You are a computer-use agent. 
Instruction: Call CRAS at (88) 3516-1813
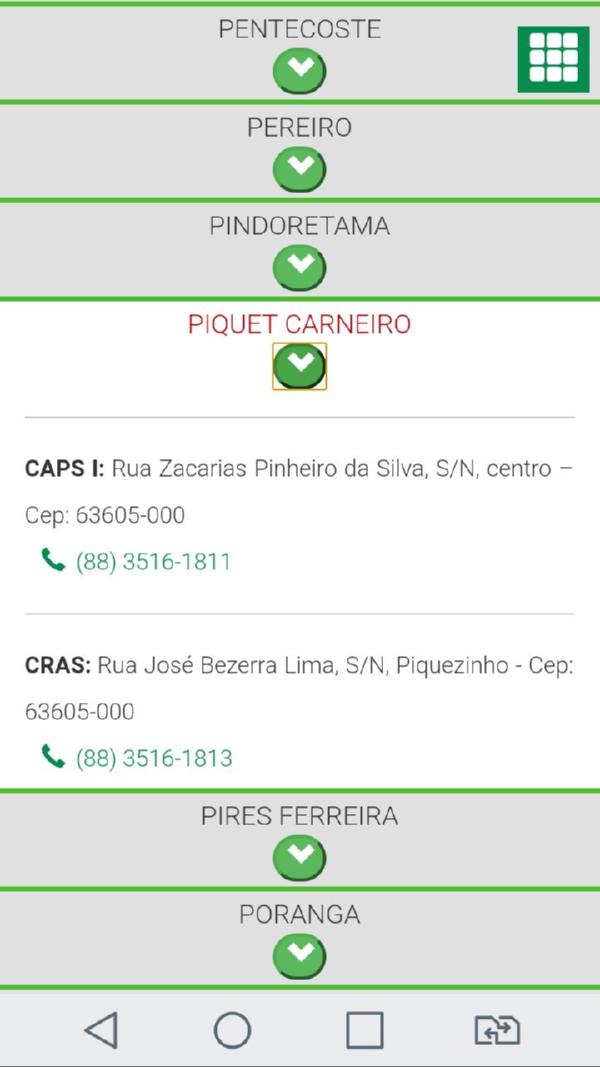point(154,757)
